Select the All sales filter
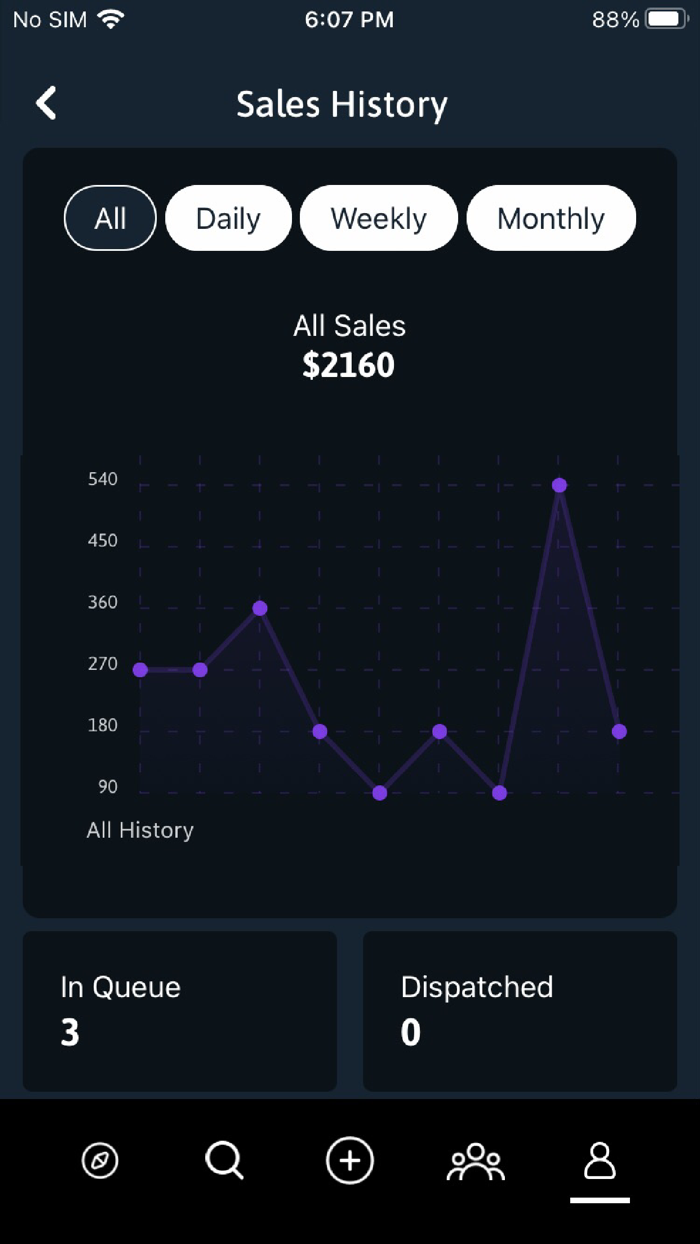Screen dimensions: 700x1244 pos(110,218)
